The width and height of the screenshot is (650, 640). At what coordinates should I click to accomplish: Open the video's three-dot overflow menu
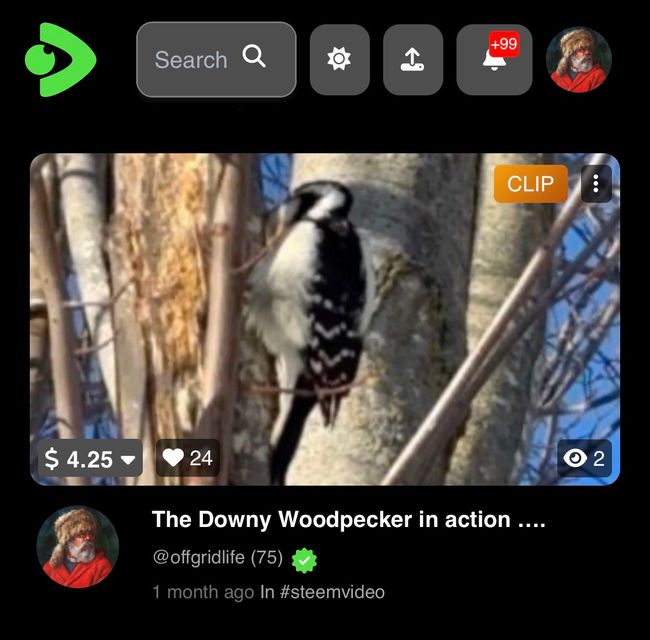coord(596,184)
